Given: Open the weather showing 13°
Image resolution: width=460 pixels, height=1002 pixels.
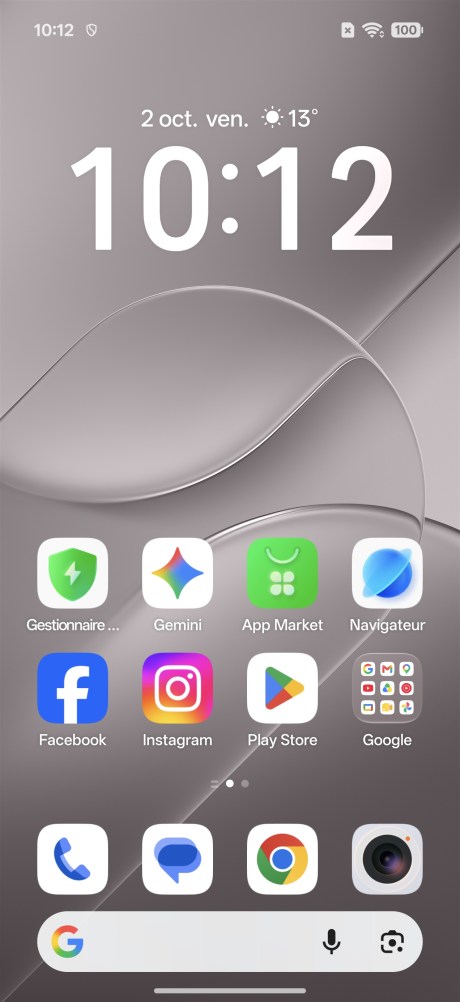Looking at the screenshot, I should click(289, 118).
